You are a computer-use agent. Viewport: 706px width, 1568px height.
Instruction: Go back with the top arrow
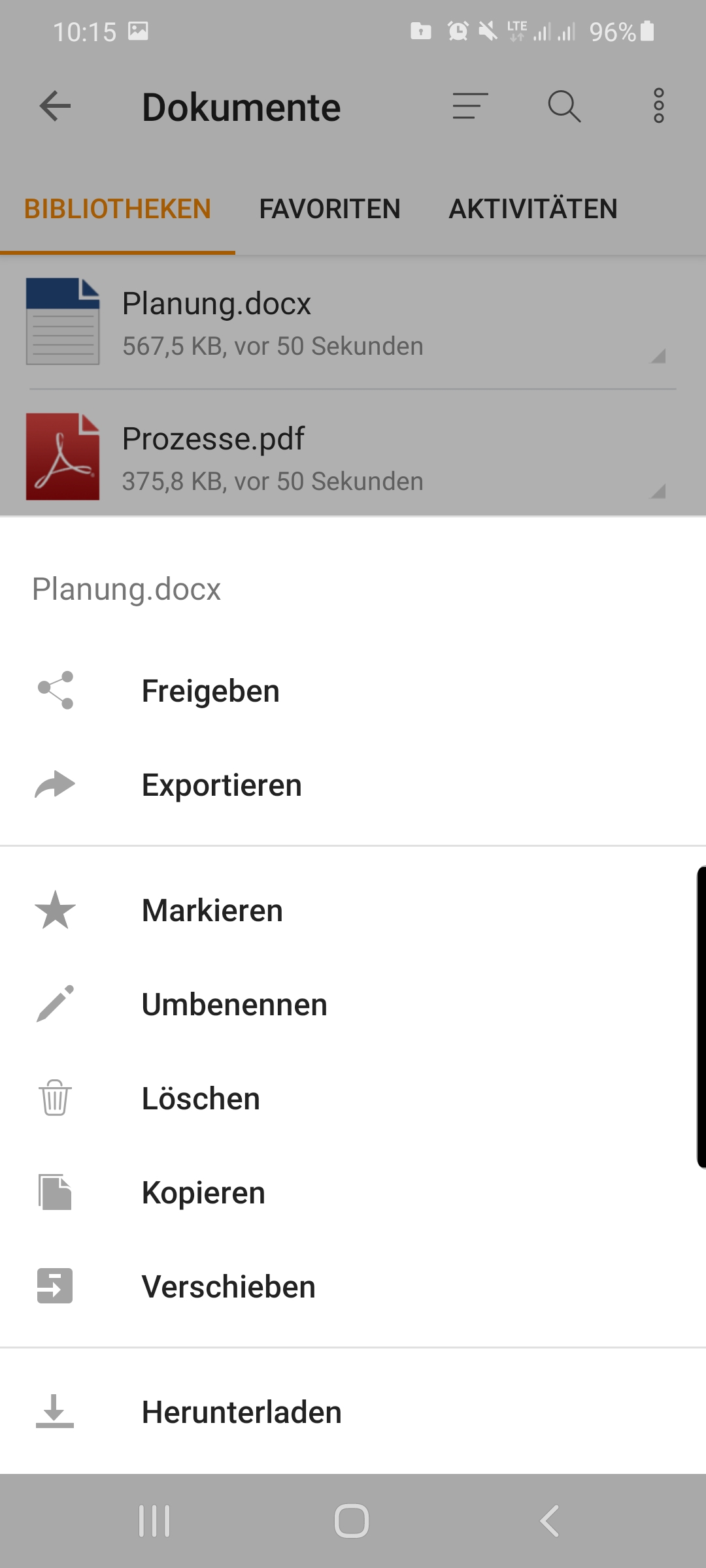(55, 106)
